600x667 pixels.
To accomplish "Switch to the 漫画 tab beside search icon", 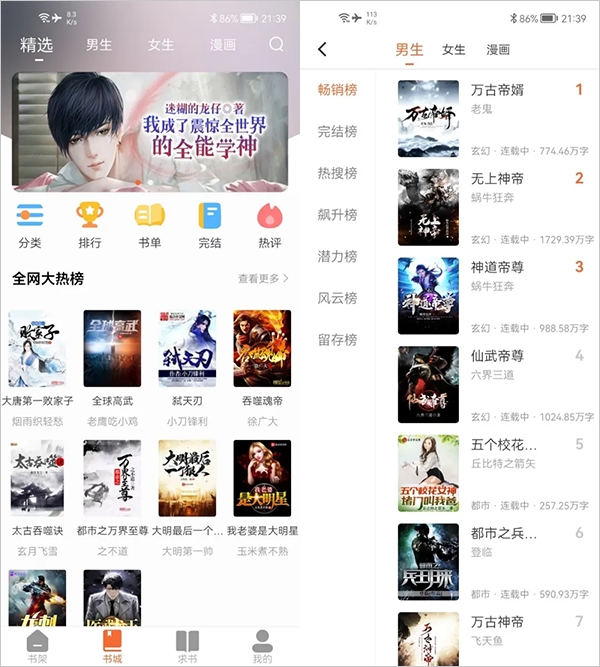I will coord(223,45).
